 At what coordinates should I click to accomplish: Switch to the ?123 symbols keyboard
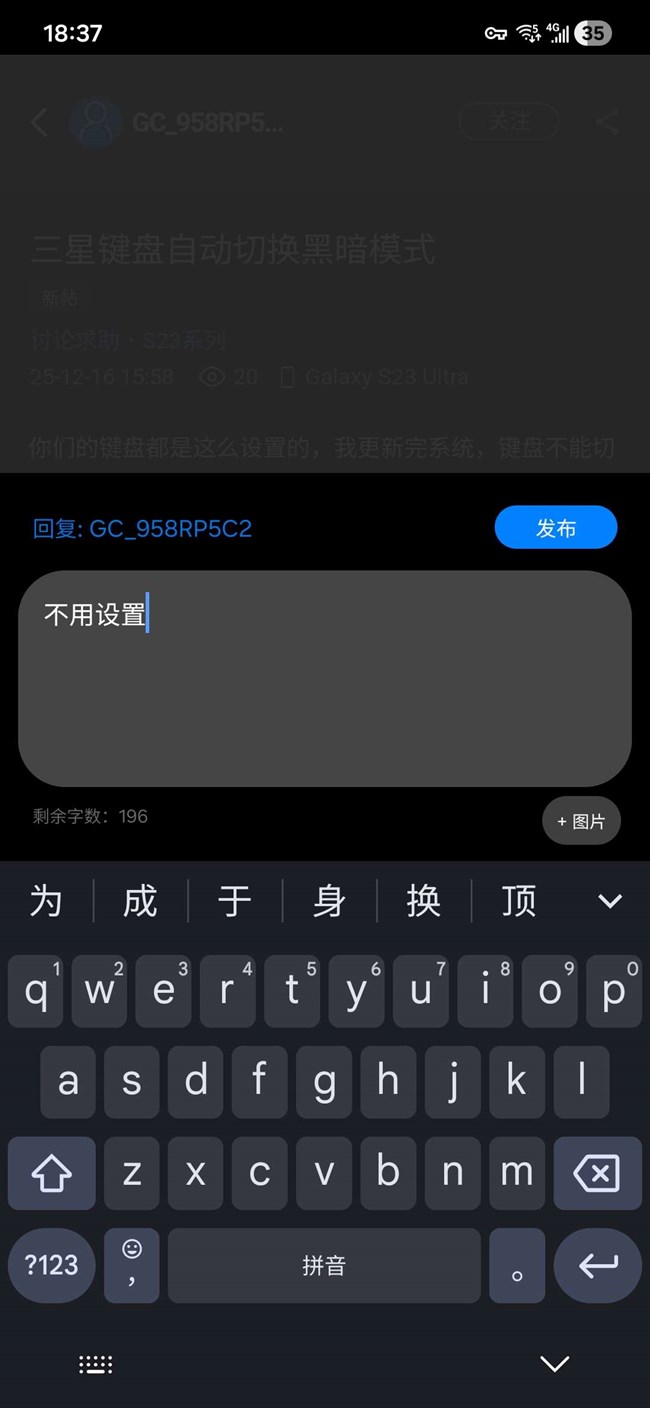[x=52, y=1265]
